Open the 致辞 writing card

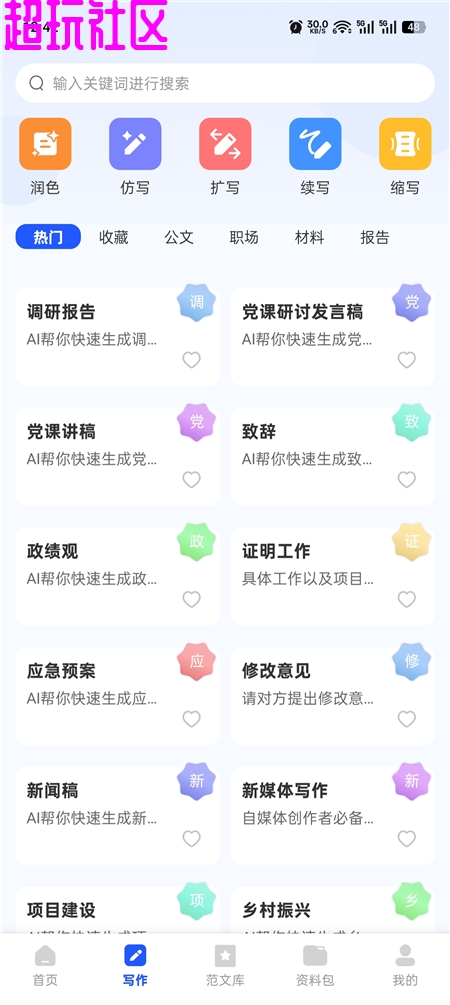coord(333,457)
